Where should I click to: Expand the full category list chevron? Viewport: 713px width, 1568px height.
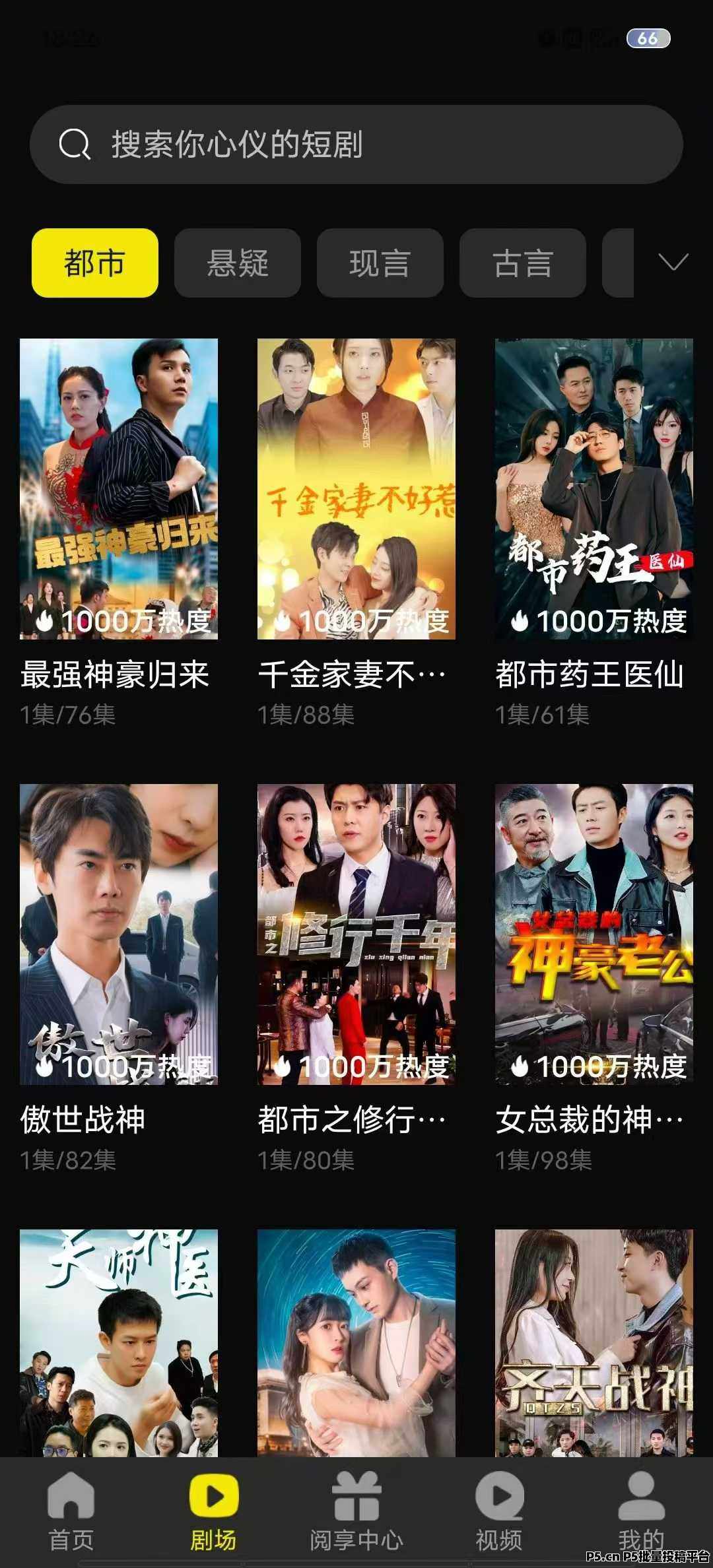(x=673, y=263)
